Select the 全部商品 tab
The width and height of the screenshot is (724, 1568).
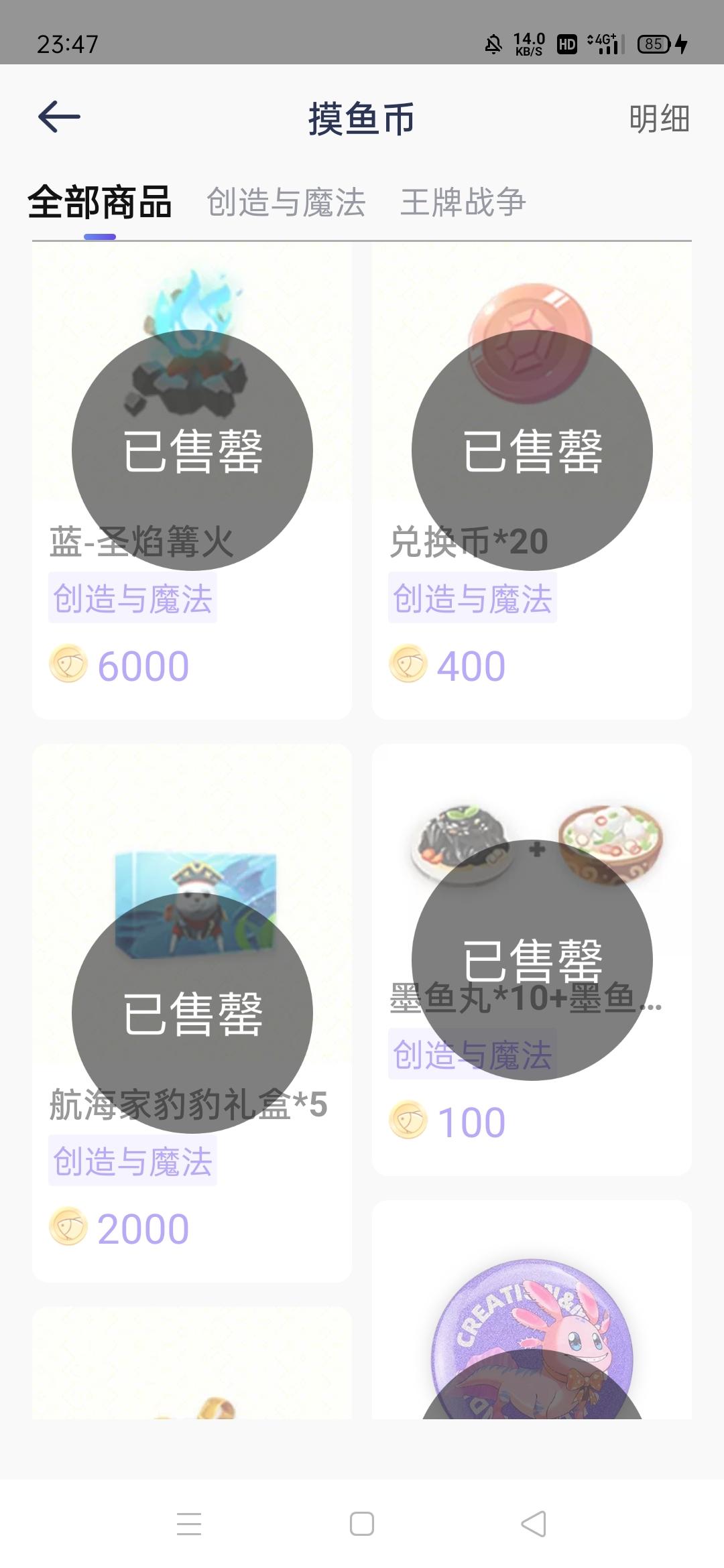[100, 202]
